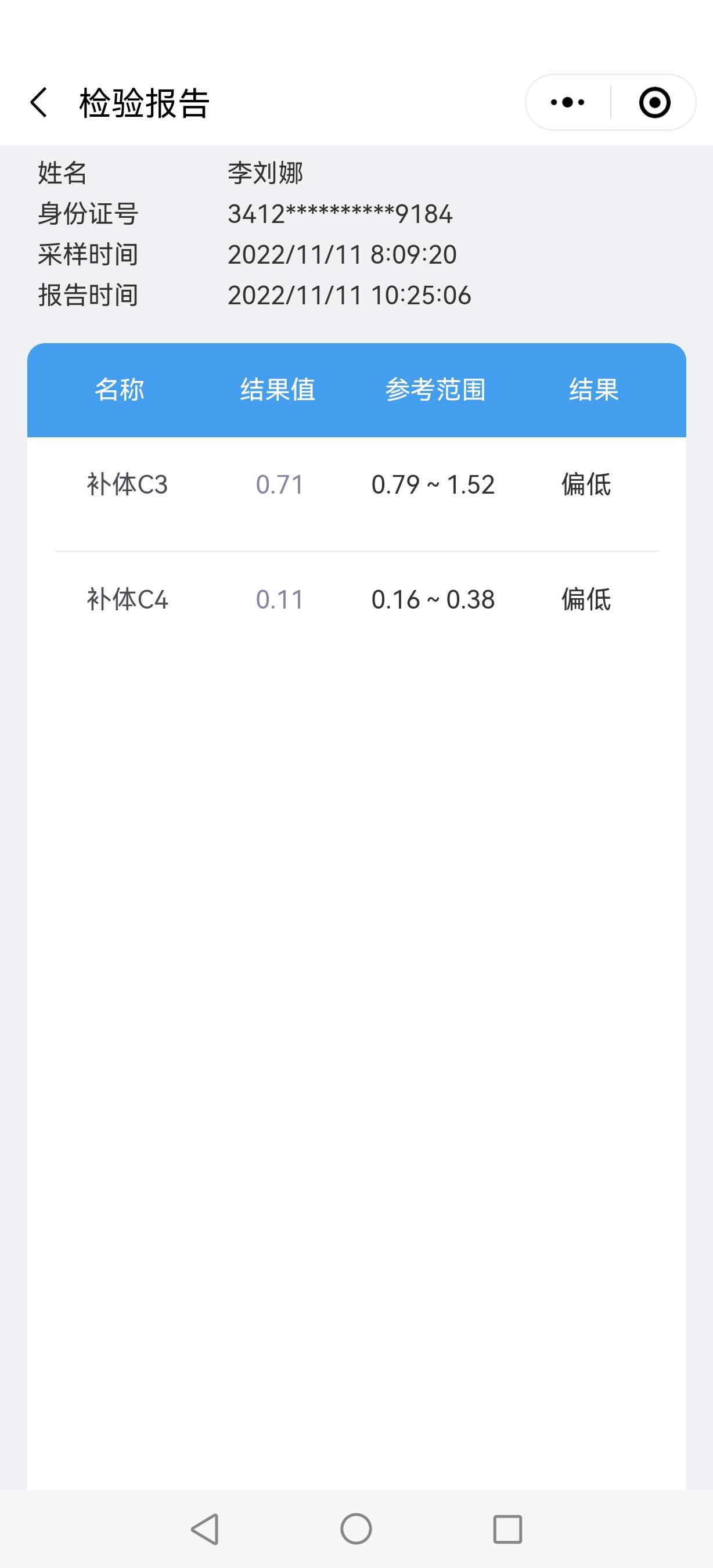Tap the 结果值 column header
This screenshot has width=713, height=1568.
(x=279, y=390)
